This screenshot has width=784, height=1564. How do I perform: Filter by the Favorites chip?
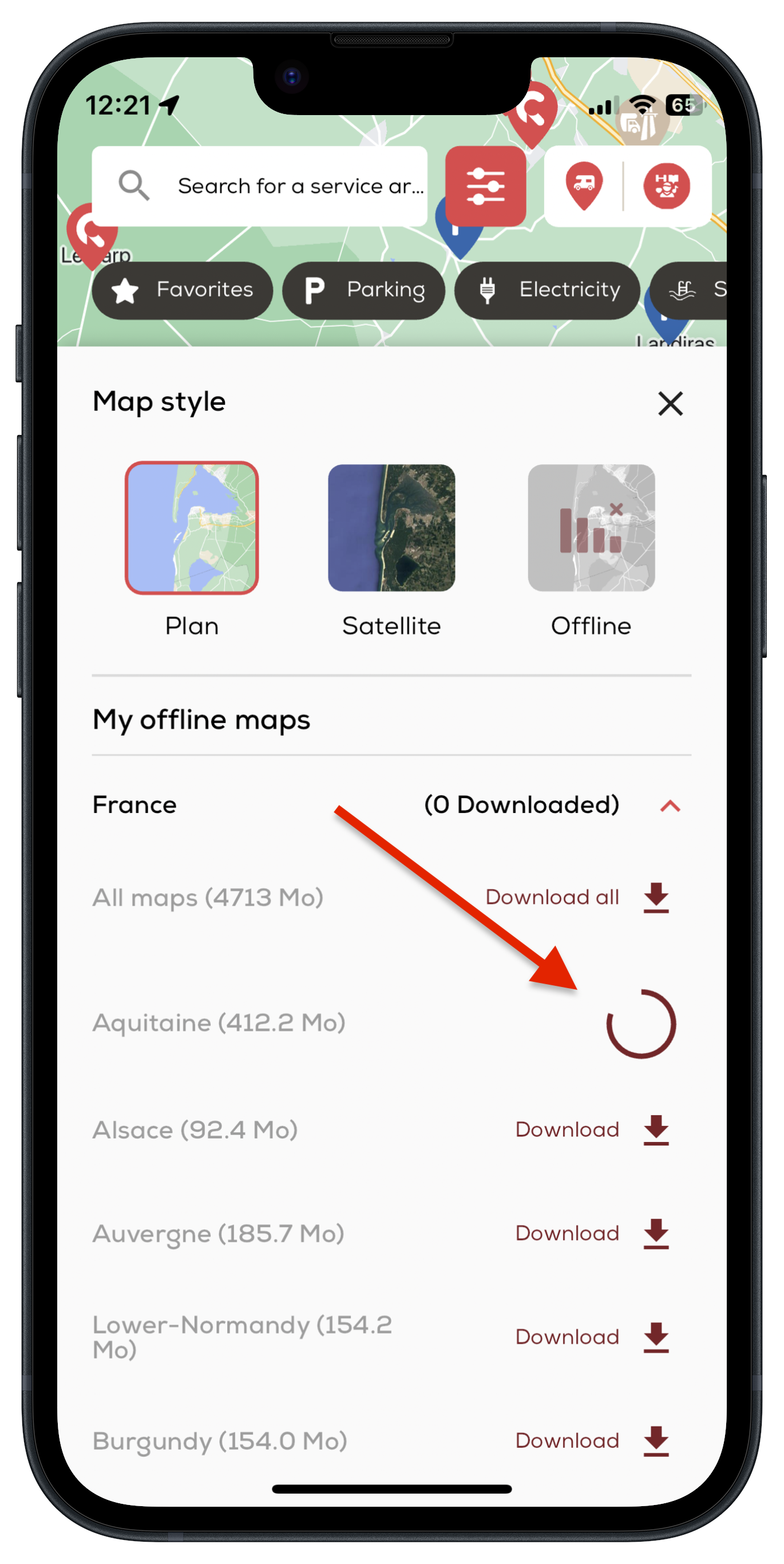183,290
